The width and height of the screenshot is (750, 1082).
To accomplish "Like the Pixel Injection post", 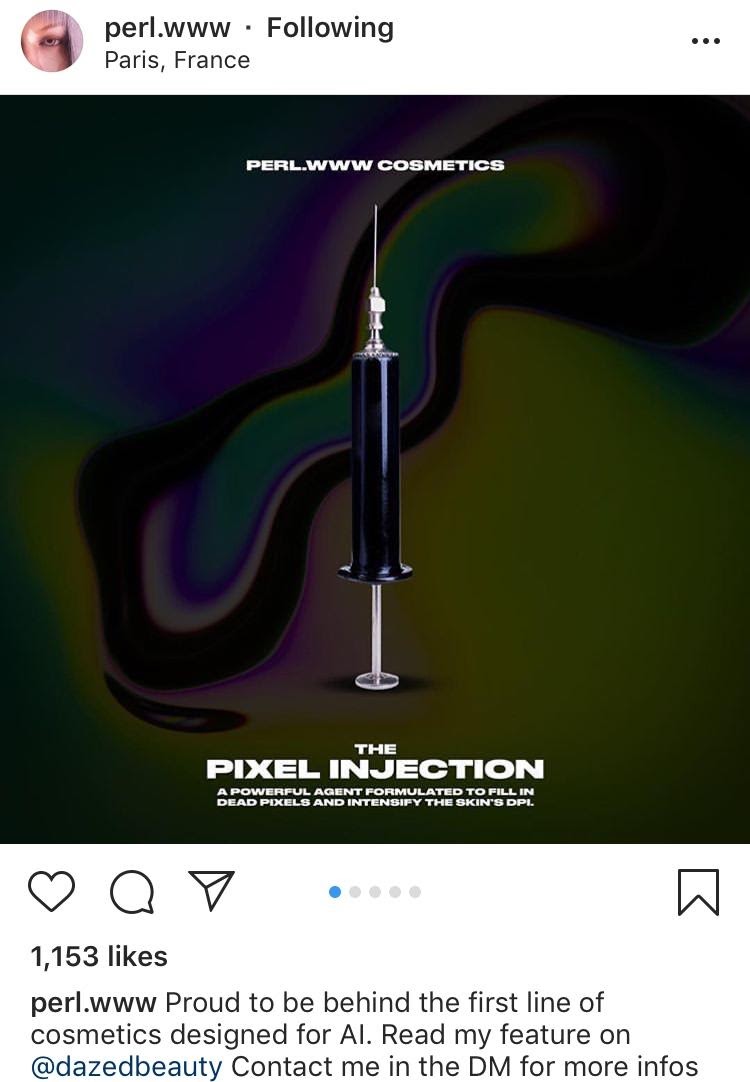I will pyautogui.click(x=51, y=890).
